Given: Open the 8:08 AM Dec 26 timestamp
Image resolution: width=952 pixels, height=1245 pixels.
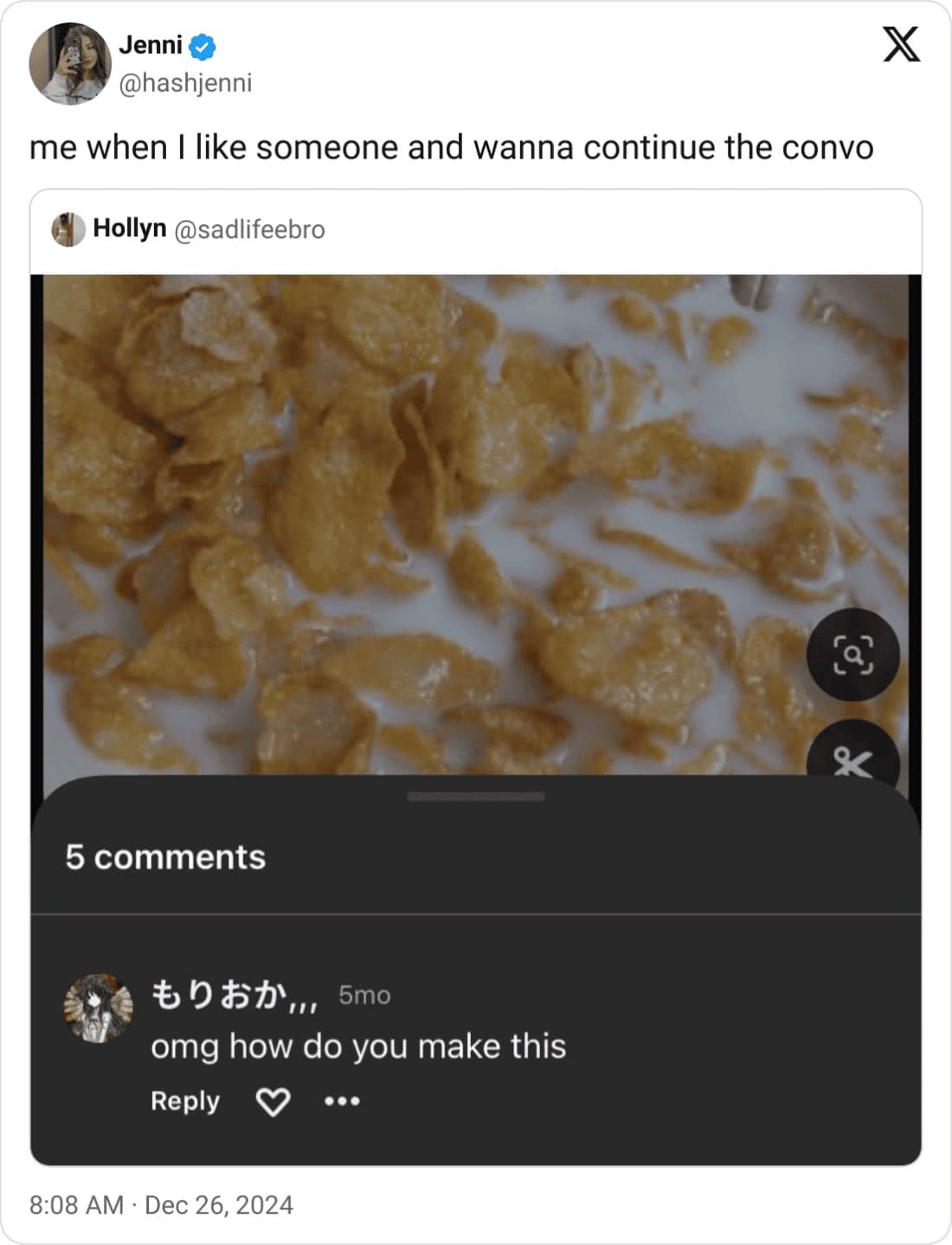Looking at the screenshot, I should pyautogui.click(x=161, y=1205).
